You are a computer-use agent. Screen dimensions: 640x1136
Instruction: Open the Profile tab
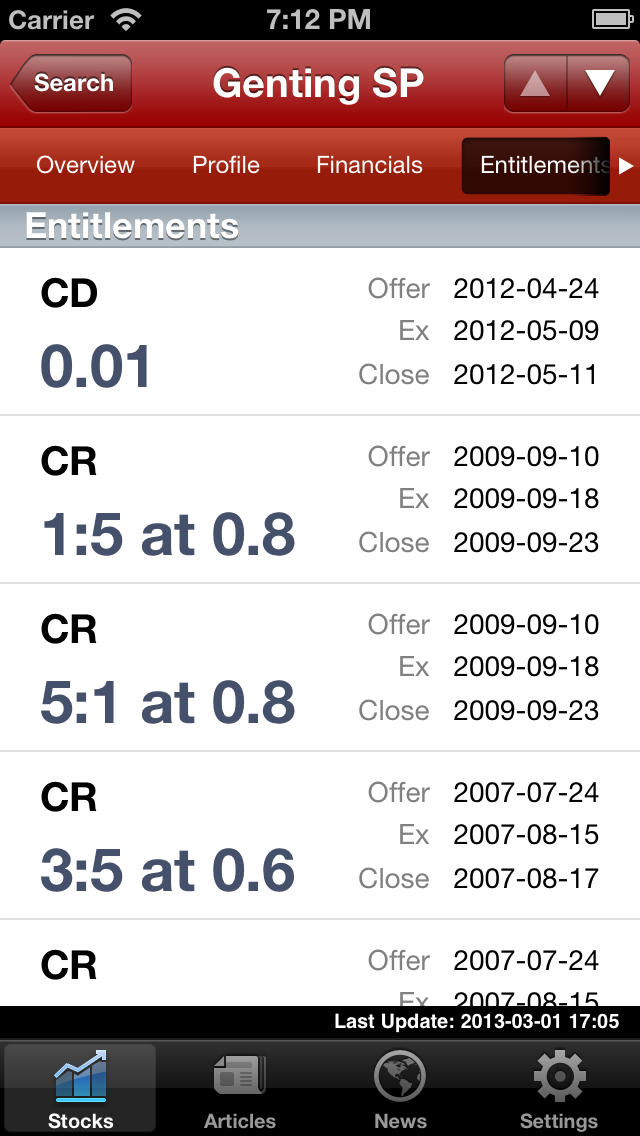pyautogui.click(x=225, y=165)
